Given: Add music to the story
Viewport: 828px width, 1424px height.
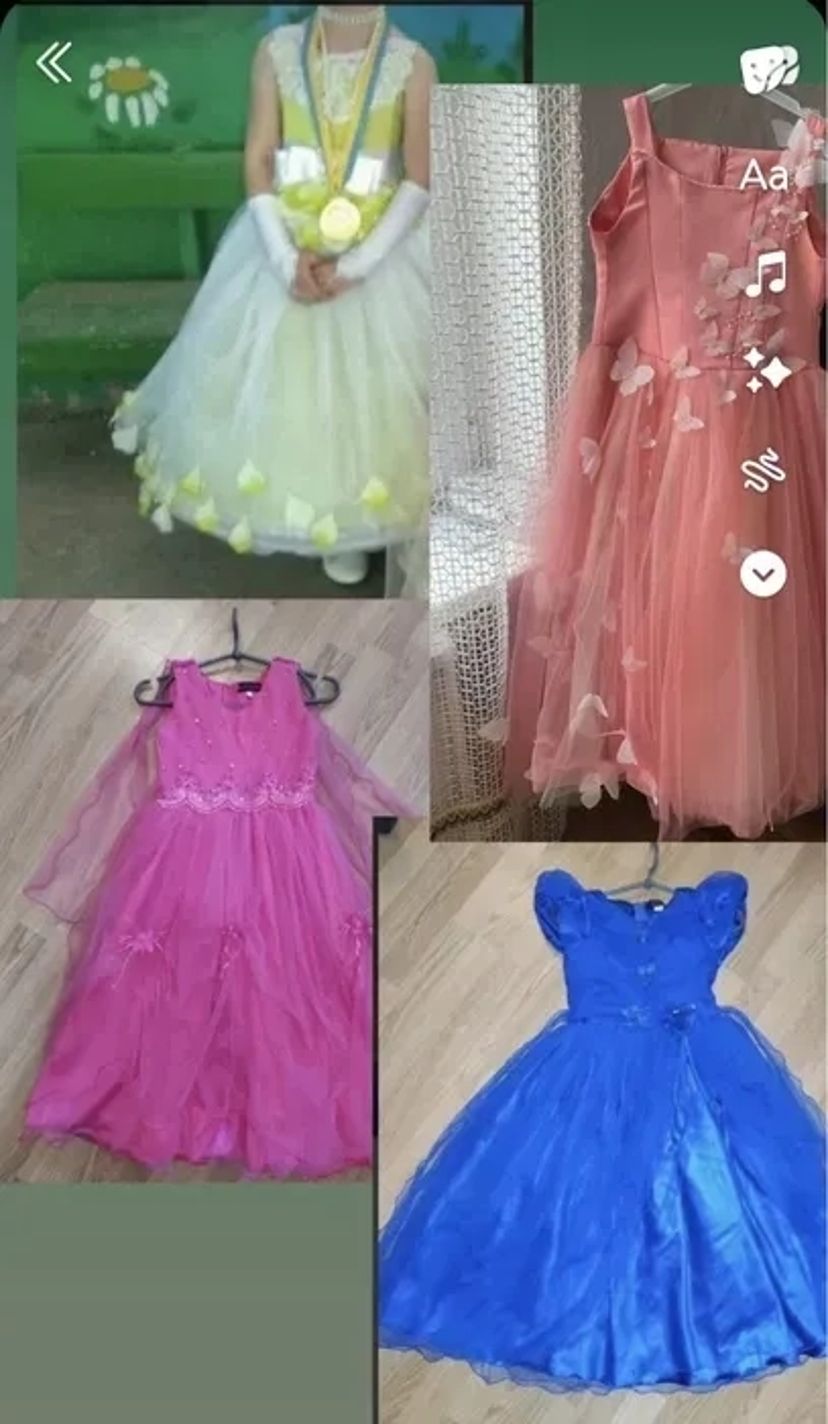Looking at the screenshot, I should click(766, 274).
